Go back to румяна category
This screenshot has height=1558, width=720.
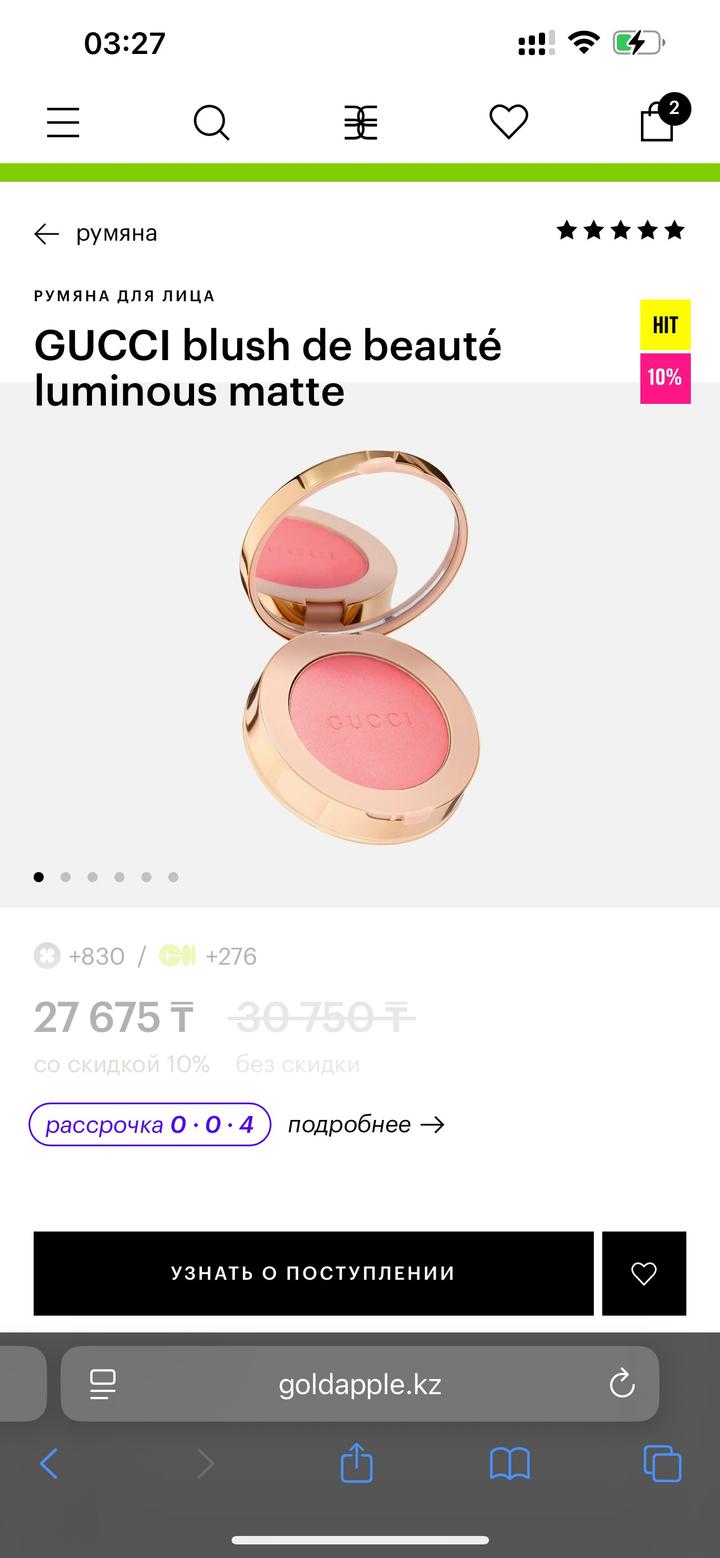coord(96,233)
